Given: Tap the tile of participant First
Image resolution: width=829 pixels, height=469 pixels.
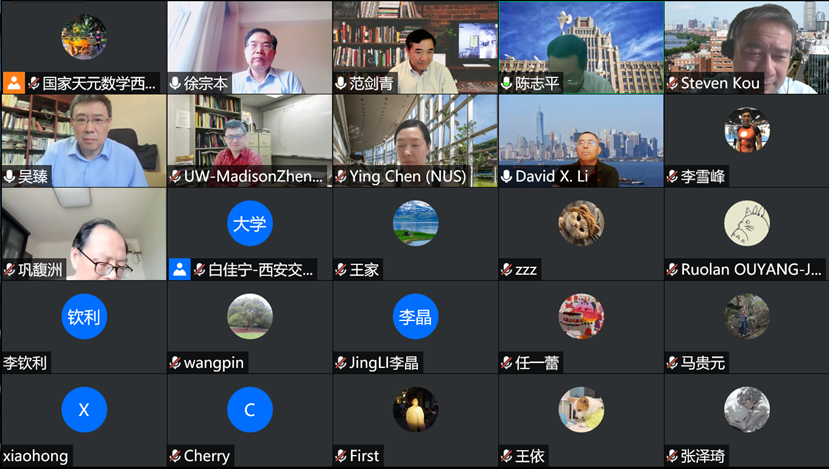Looking at the screenshot, I should click(x=415, y=421).
